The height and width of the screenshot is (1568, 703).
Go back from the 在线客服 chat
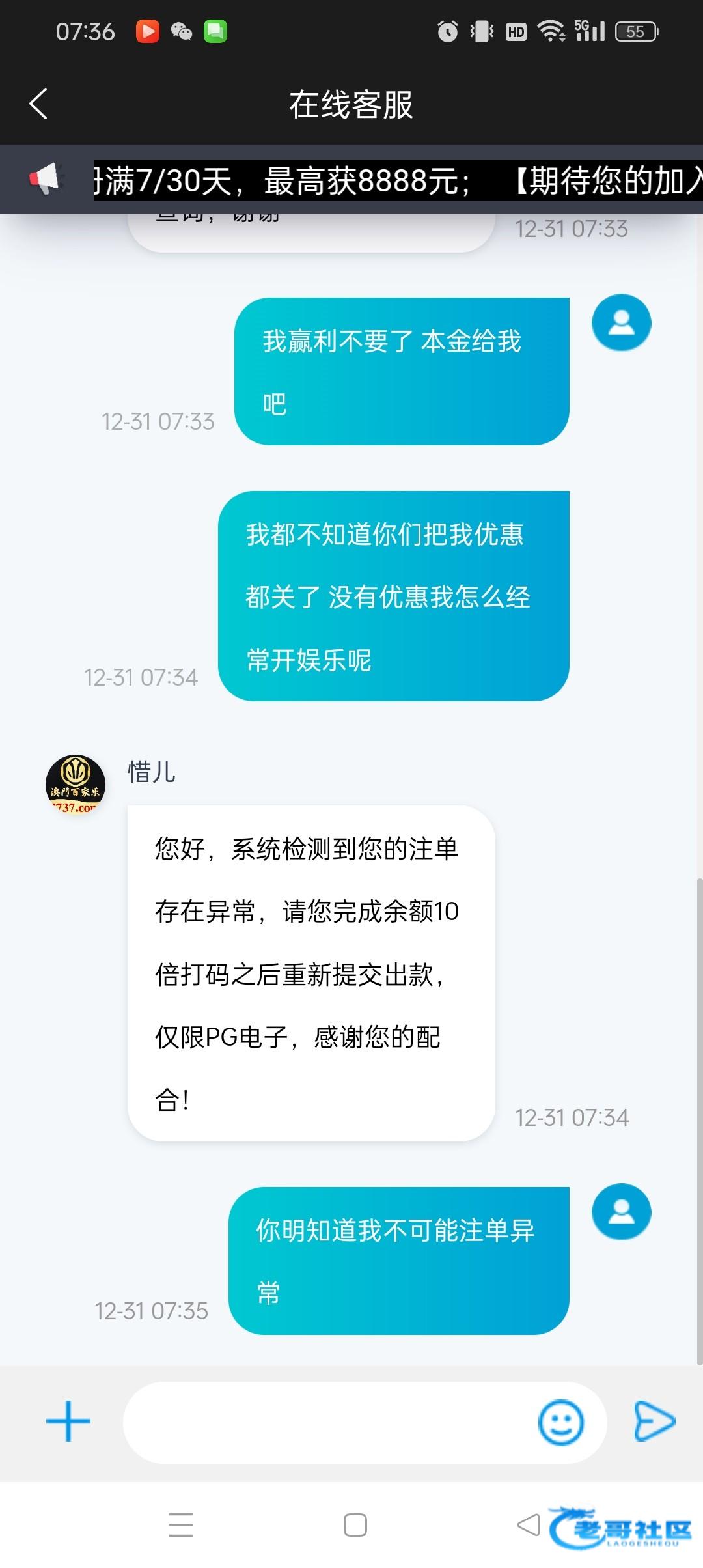39,104
